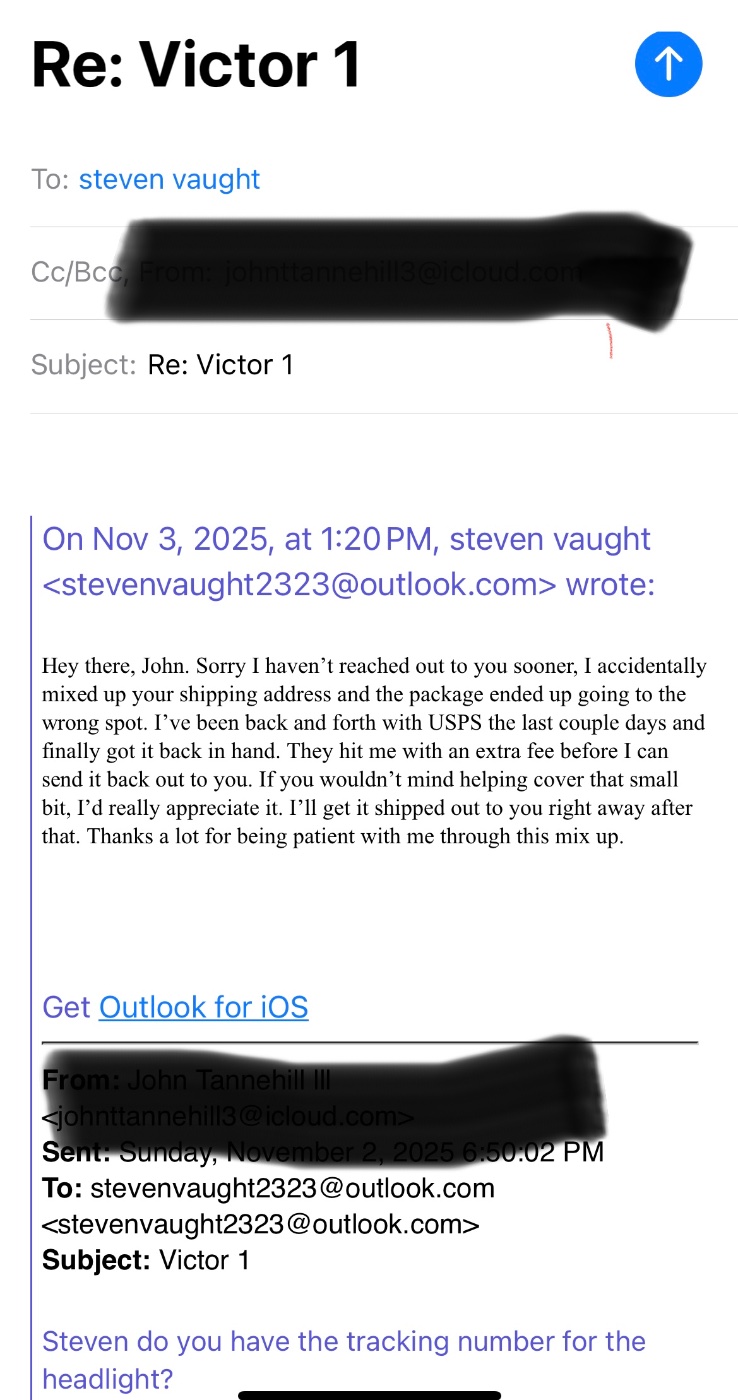The width and height of the screenshot is (738, 1400).
Task: Tap the stevenvaught2323@outlook.com address in quote header
Action: [x=298, y=584]
